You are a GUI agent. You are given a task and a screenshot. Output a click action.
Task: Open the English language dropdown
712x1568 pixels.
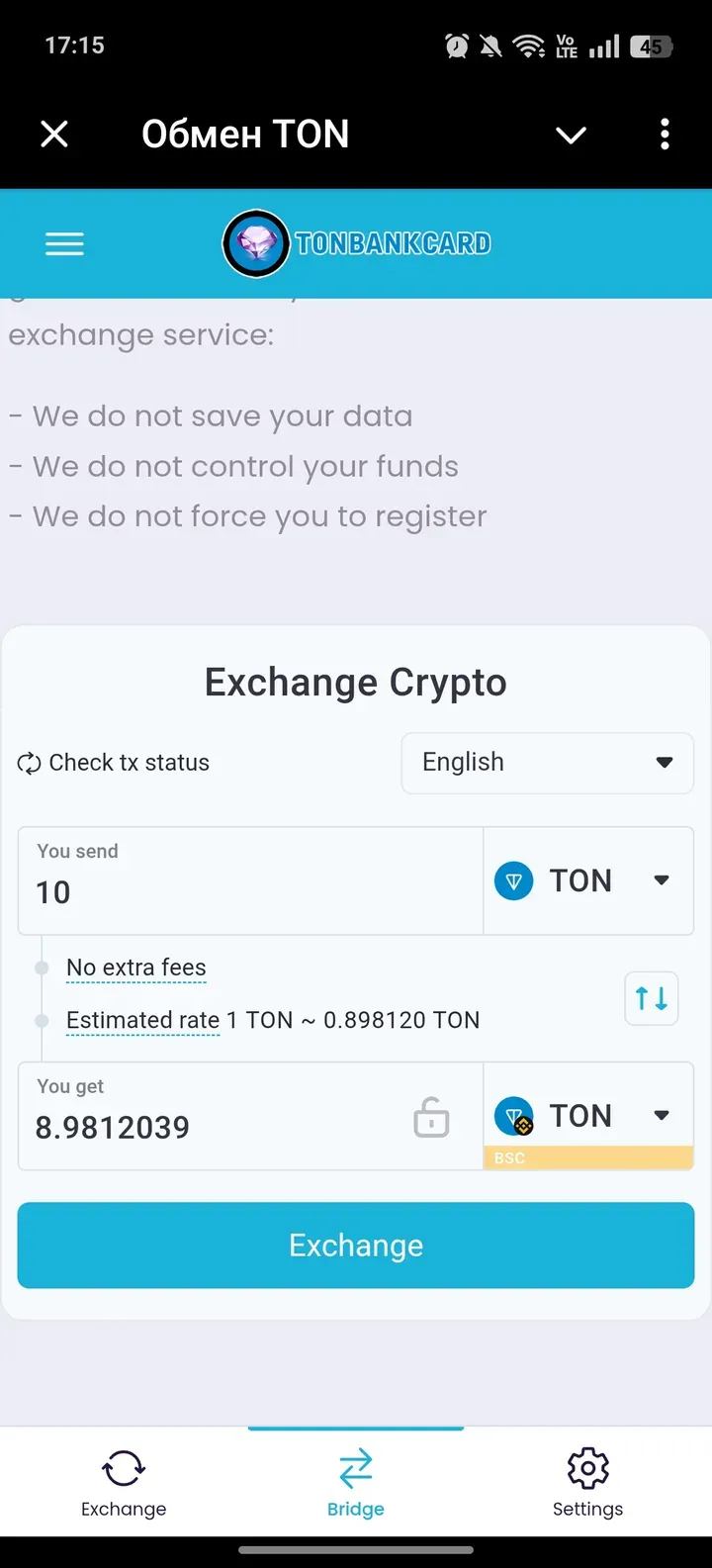tap(547, 763)
